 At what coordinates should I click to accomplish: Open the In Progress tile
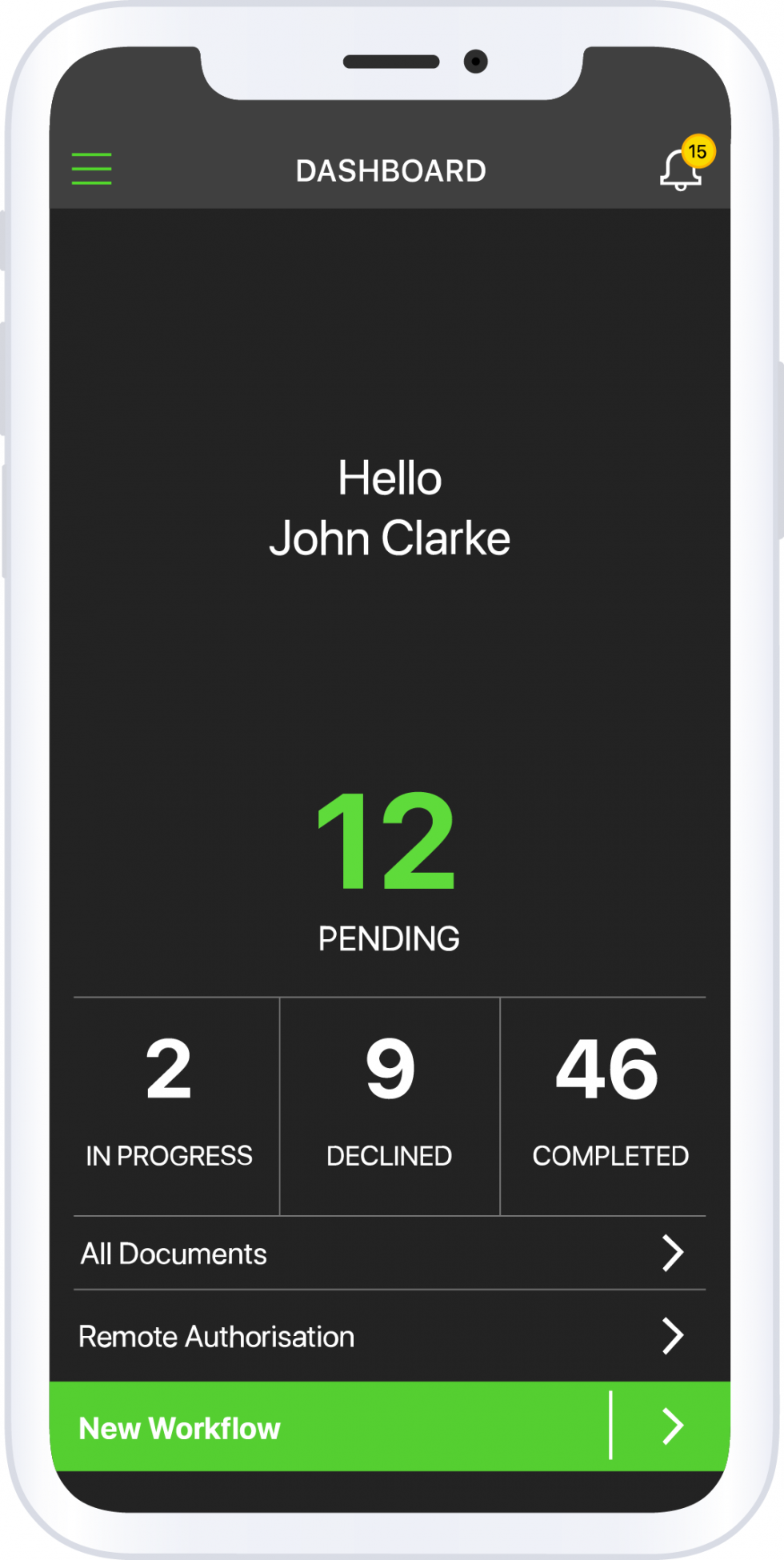[170, 1106]
